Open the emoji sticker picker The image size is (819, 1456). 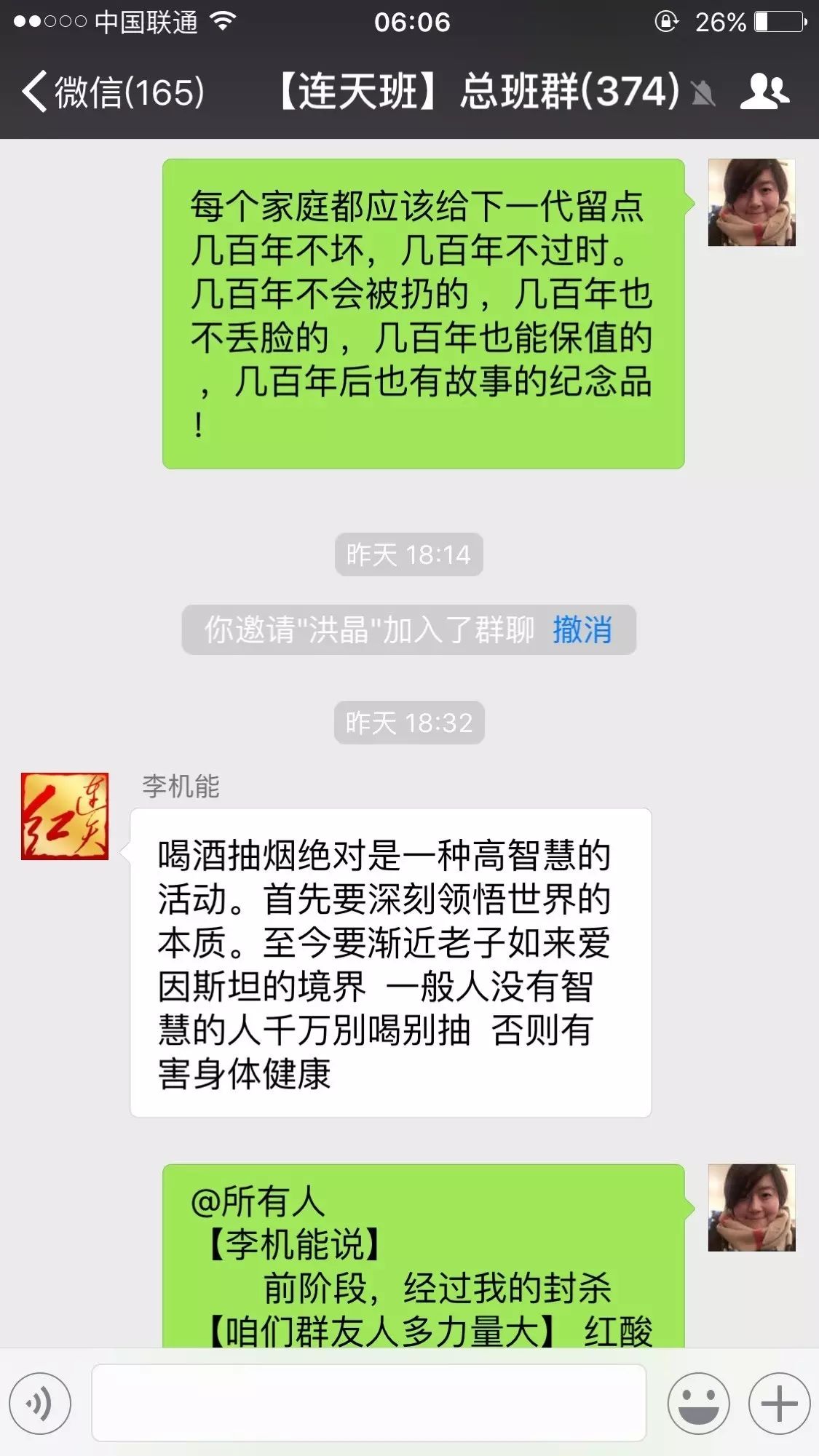[698, 1403]
